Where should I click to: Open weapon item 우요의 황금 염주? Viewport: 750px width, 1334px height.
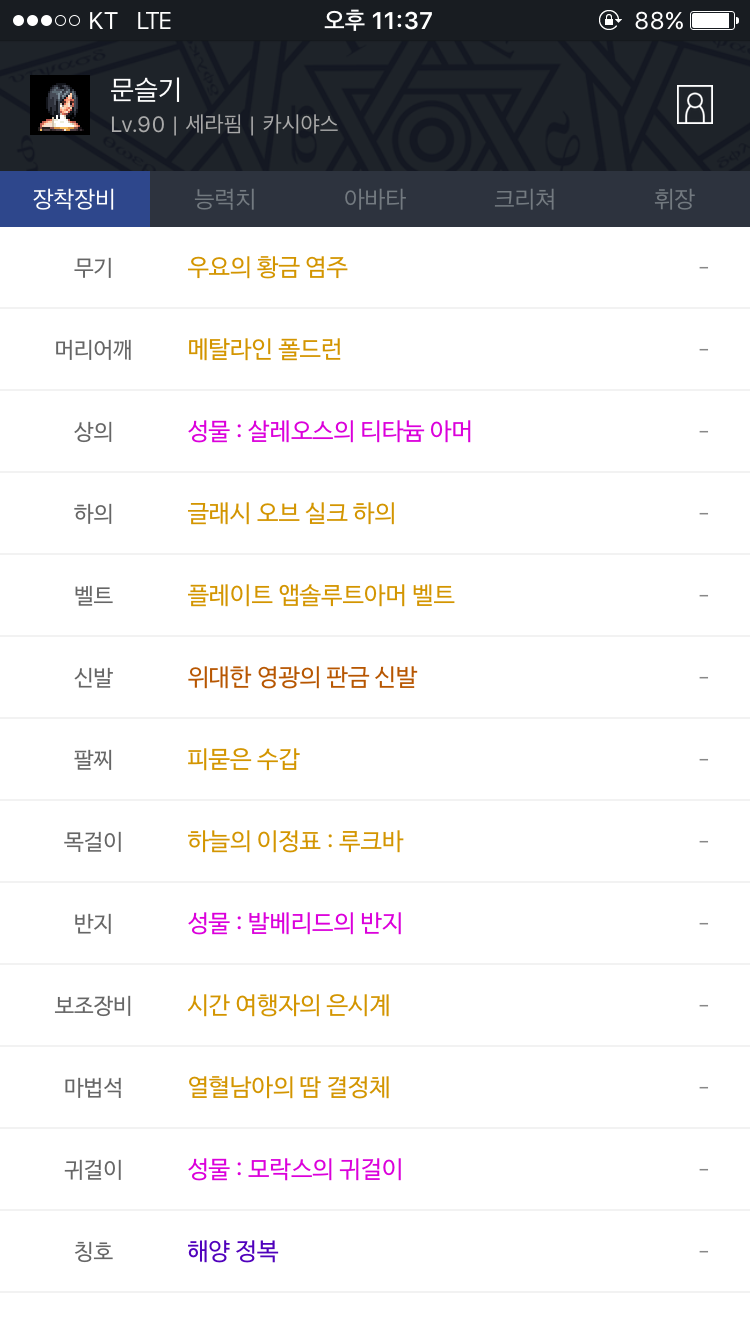(375, 268)
